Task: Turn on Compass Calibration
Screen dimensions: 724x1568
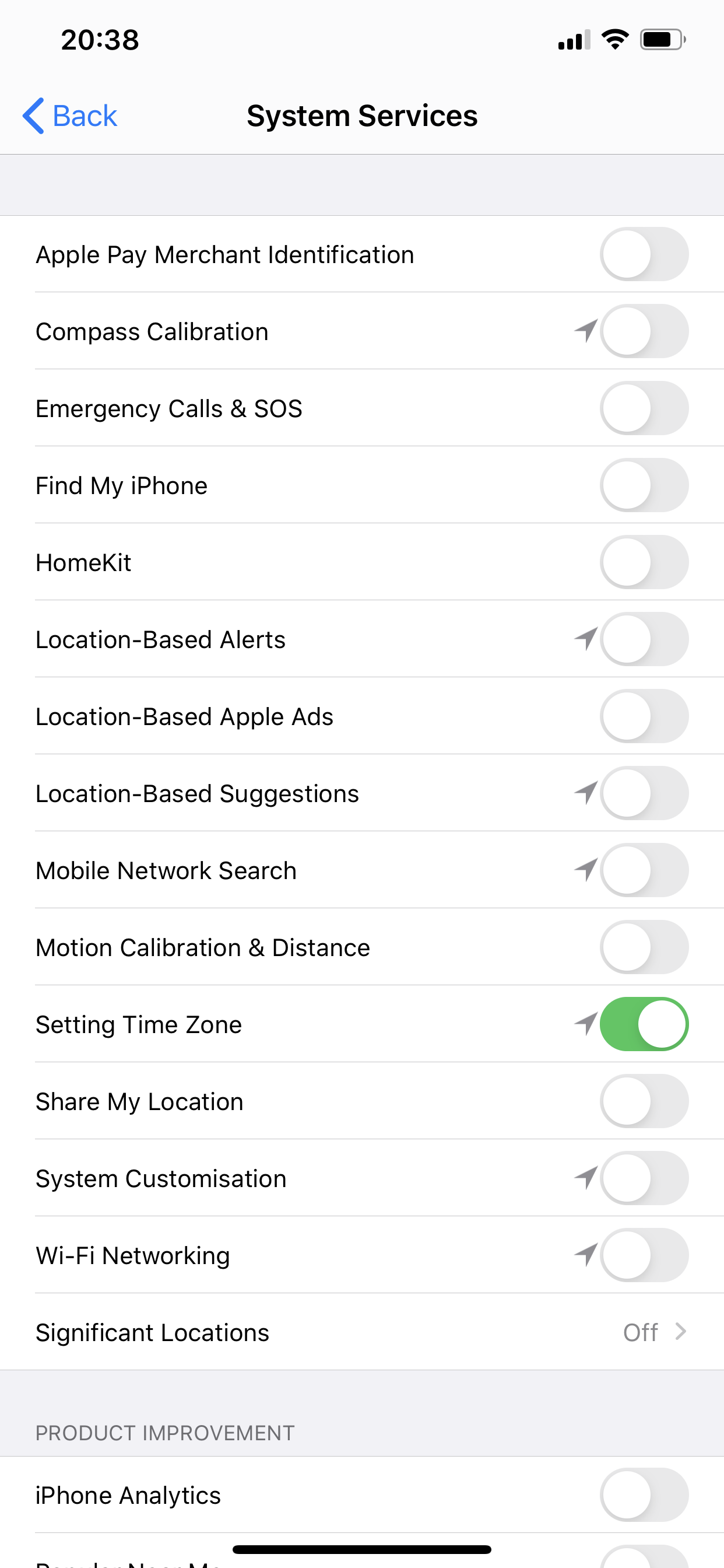Action: [x=644, y=331]
